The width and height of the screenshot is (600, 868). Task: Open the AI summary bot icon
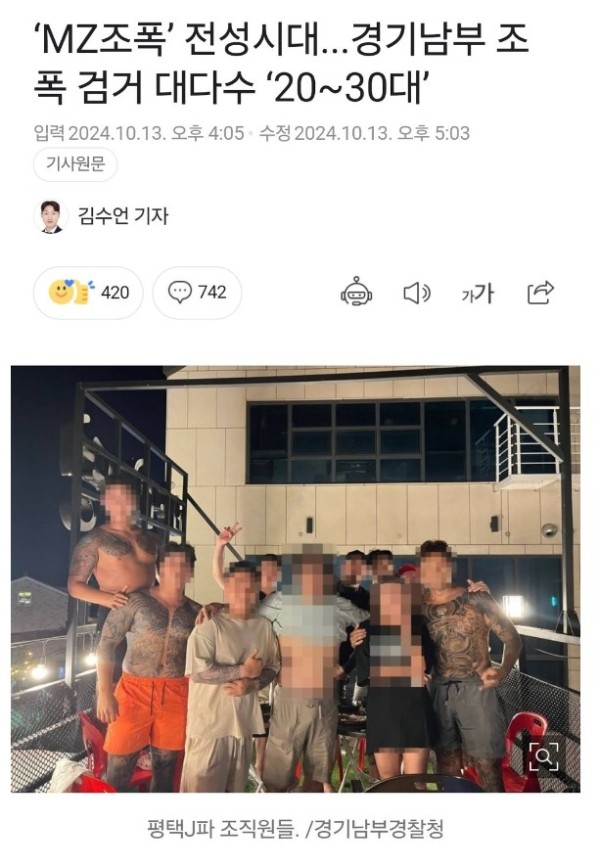[x=356, y=292]
